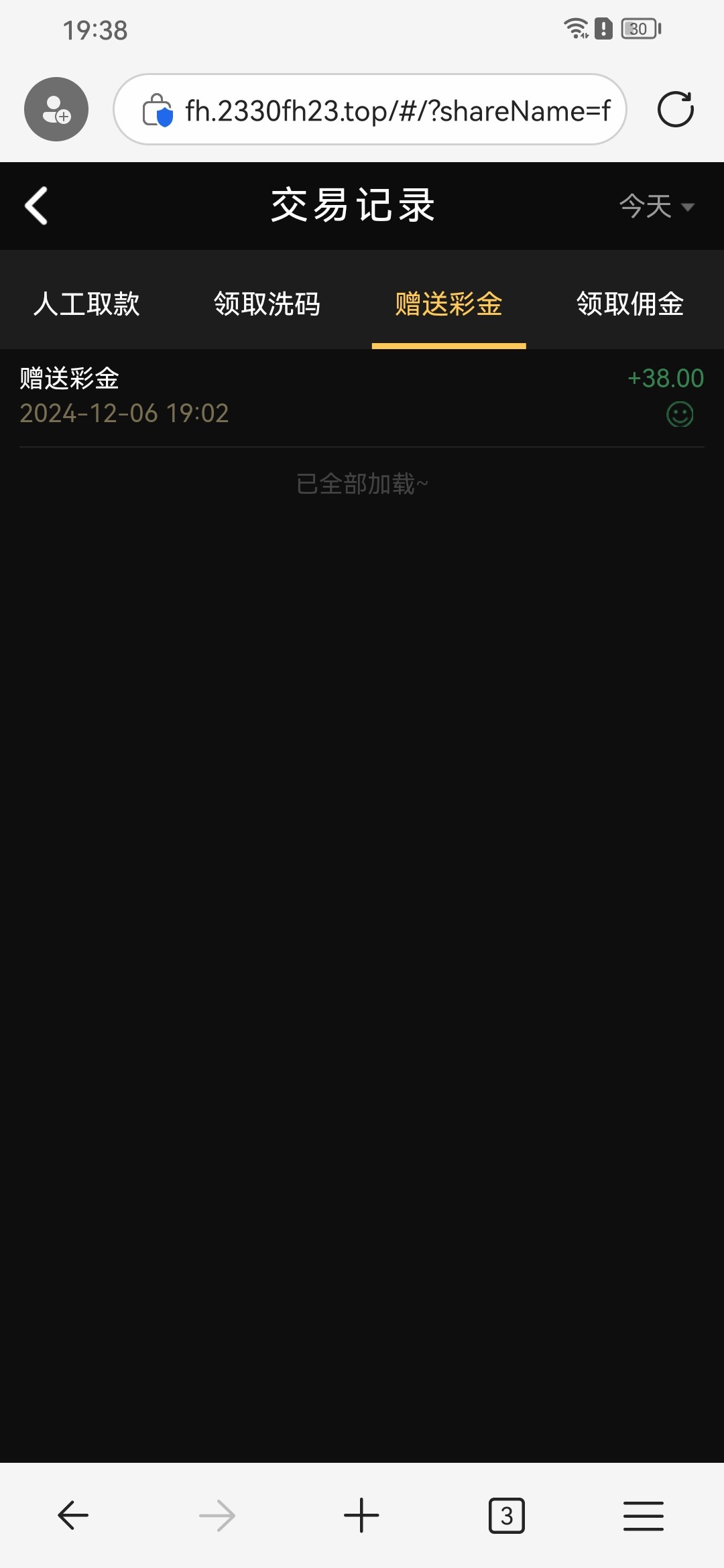The height and width of the screenshot is (1568, 724).
Task: Open the browser profile icon
Action: (56, 109)
